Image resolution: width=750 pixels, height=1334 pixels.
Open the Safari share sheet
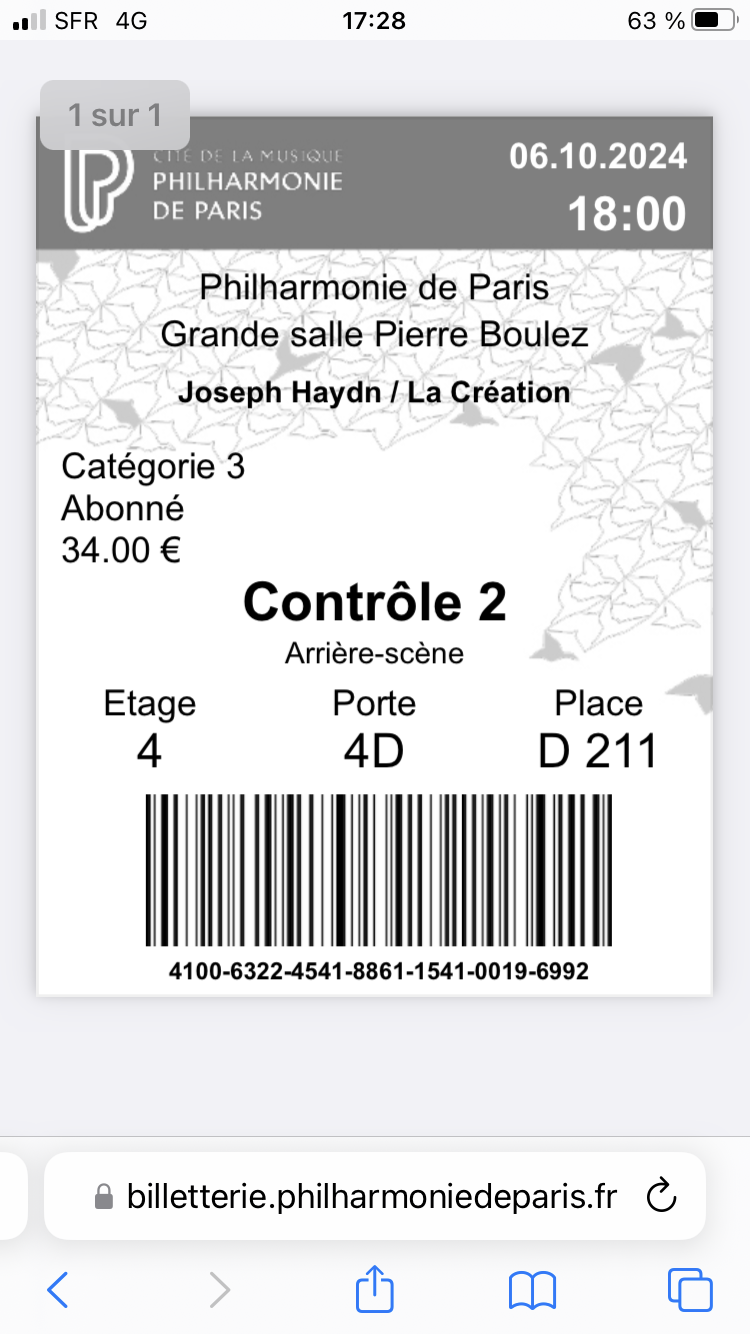point(375,1288)
